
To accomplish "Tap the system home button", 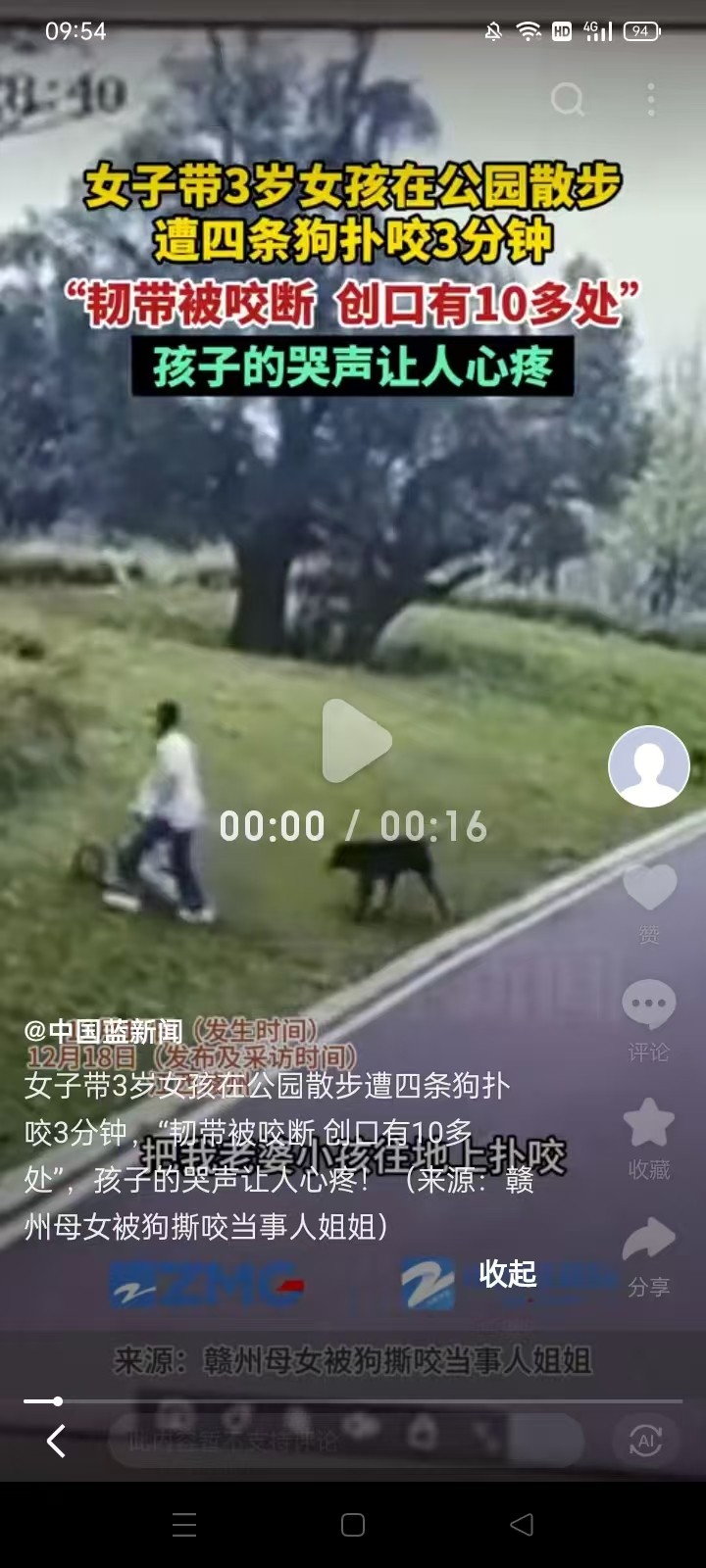I will 353,1525.
